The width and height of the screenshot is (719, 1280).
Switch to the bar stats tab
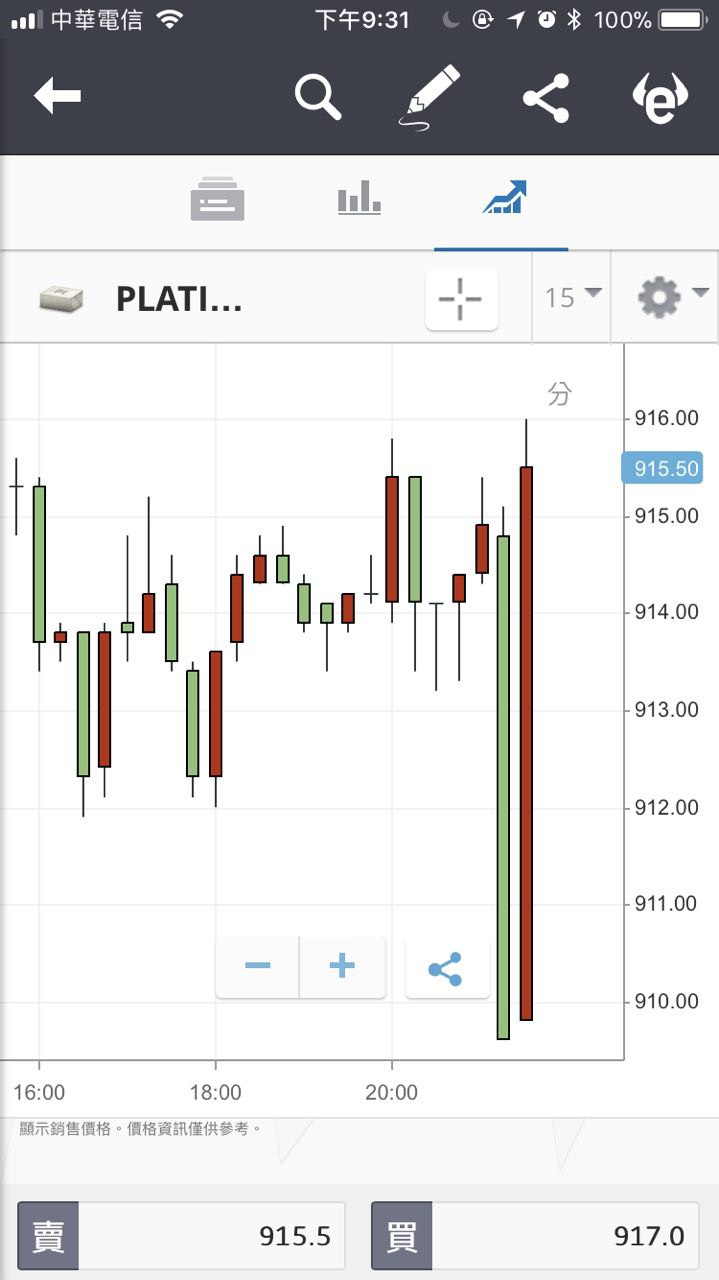(359, 197)
